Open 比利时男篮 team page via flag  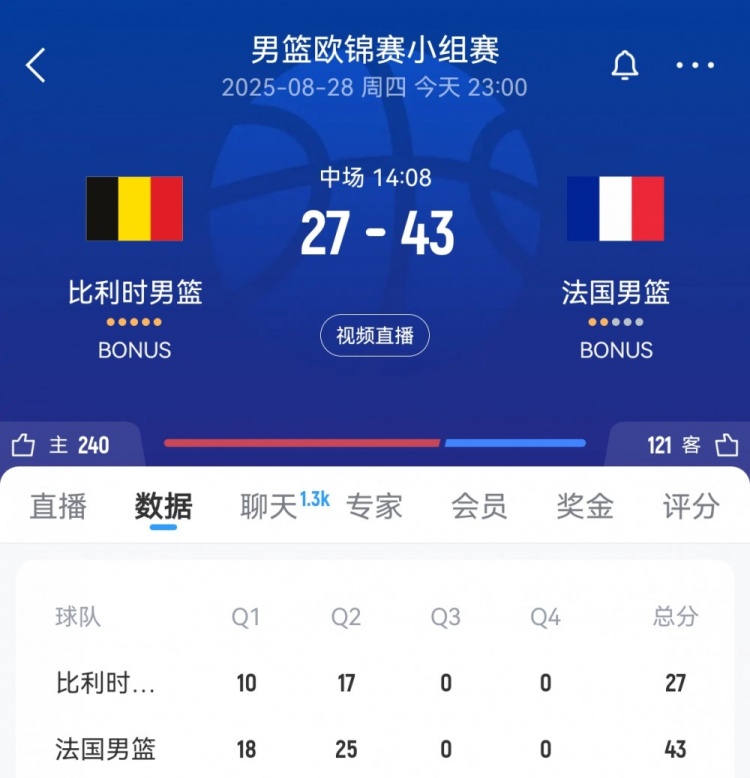[x=134, y=209]
